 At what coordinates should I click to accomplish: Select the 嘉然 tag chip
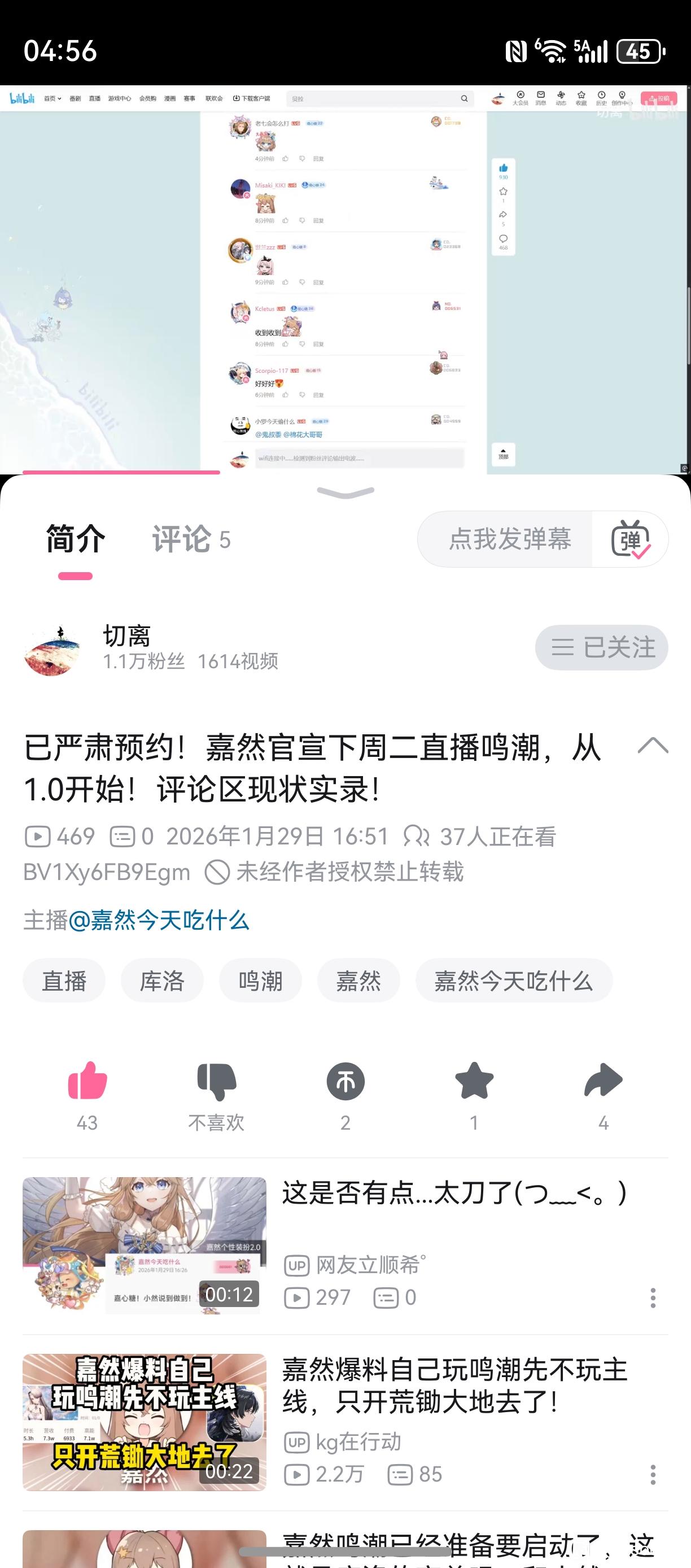358,981
